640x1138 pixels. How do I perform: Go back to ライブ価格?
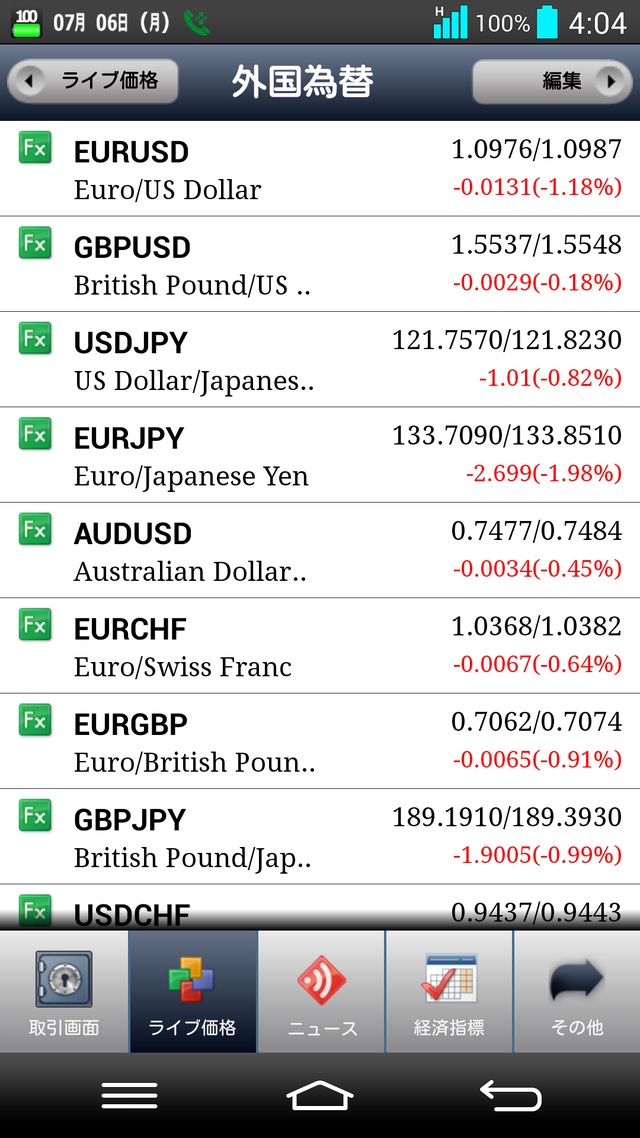(x=93, y=81)
